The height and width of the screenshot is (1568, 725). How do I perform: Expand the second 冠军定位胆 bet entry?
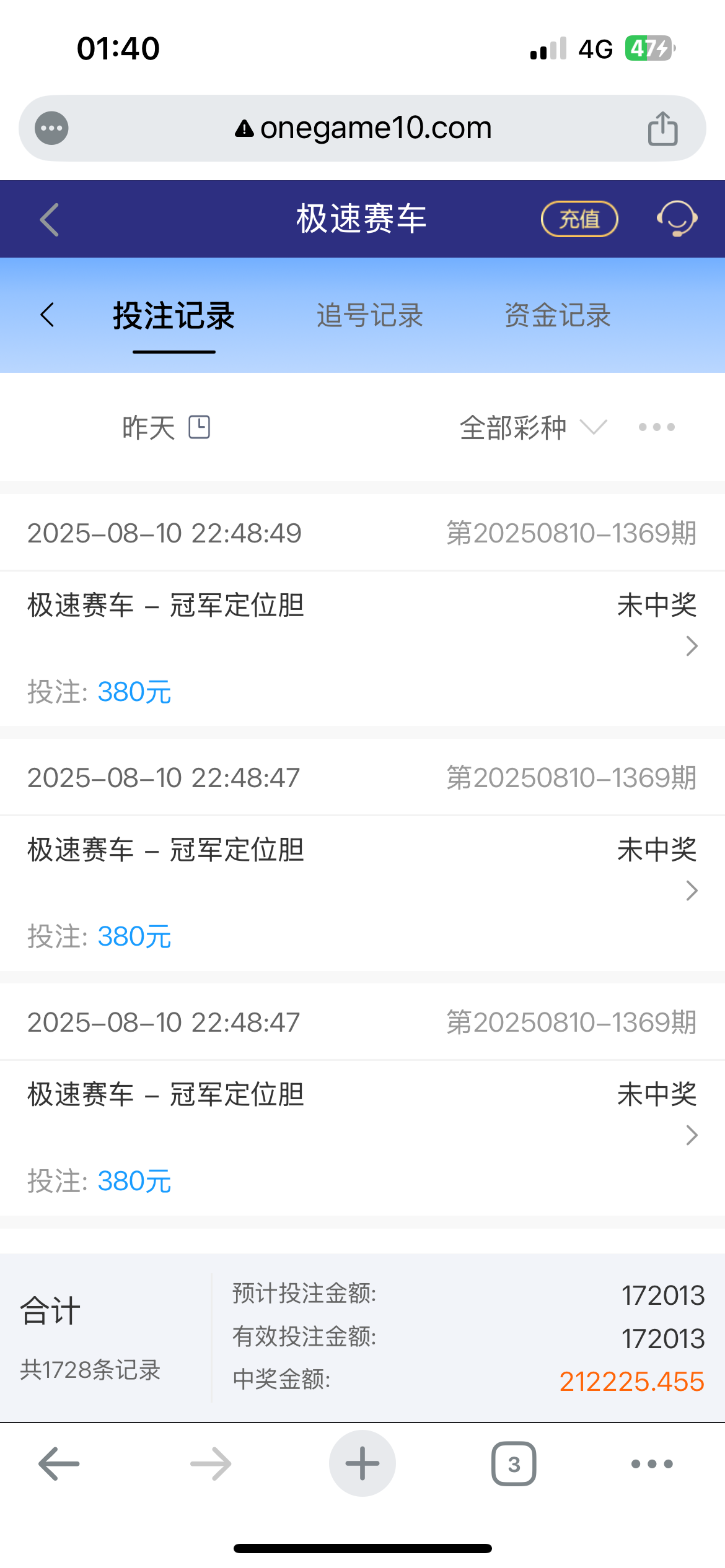click(x=691, y=891)
